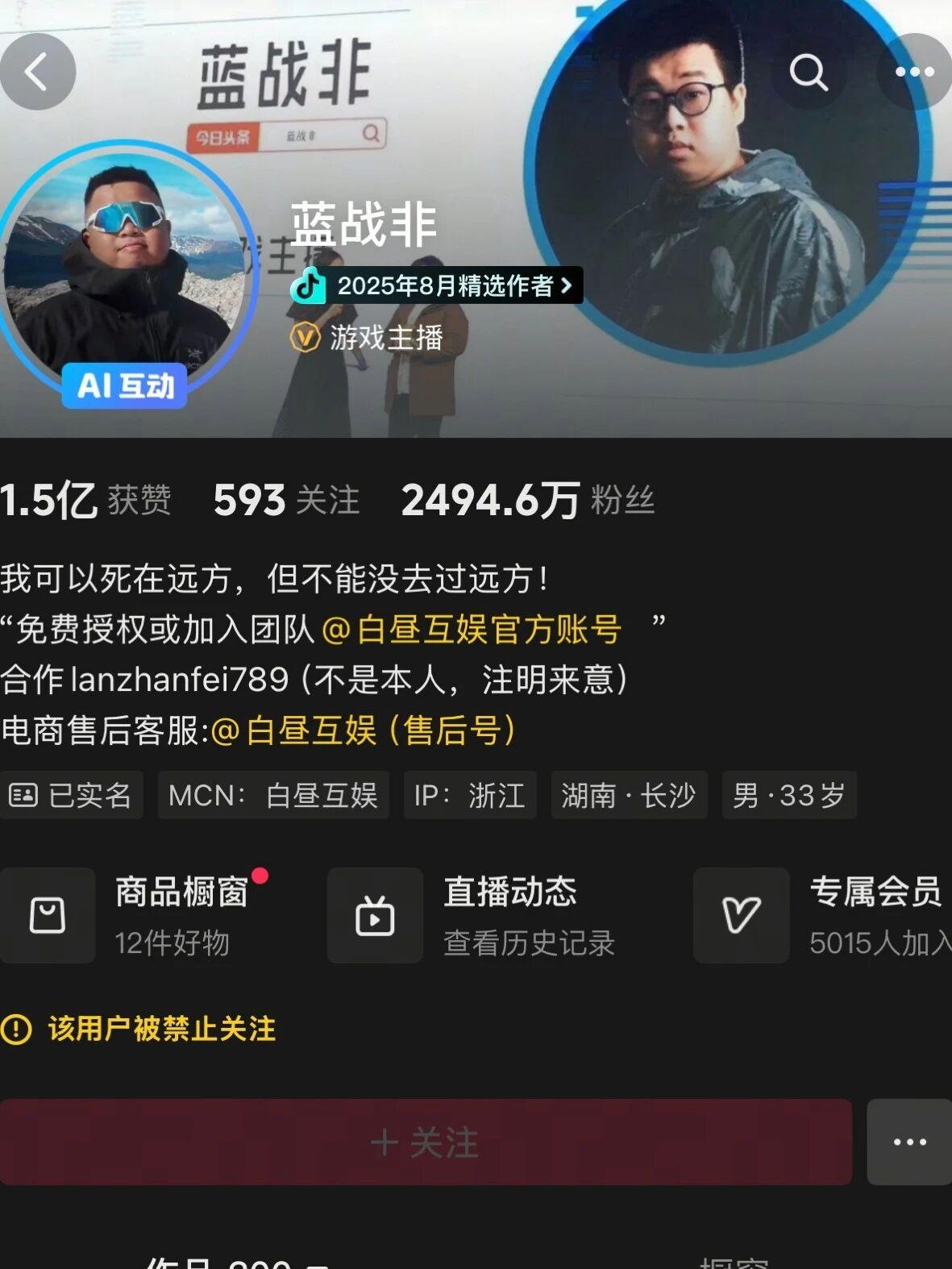View the 593 关注 following list
This screenshot has height=1269, width=952.
click(x=286, y=500)
